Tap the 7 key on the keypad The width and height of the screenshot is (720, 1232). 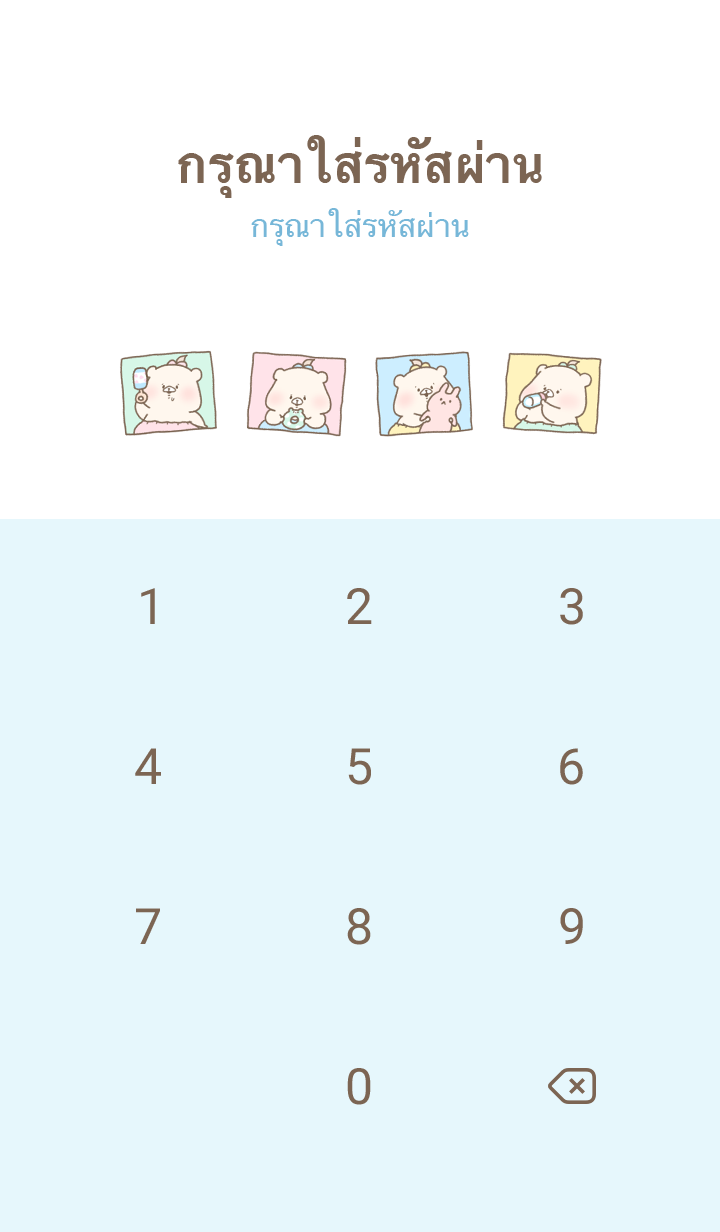(148, 927)
